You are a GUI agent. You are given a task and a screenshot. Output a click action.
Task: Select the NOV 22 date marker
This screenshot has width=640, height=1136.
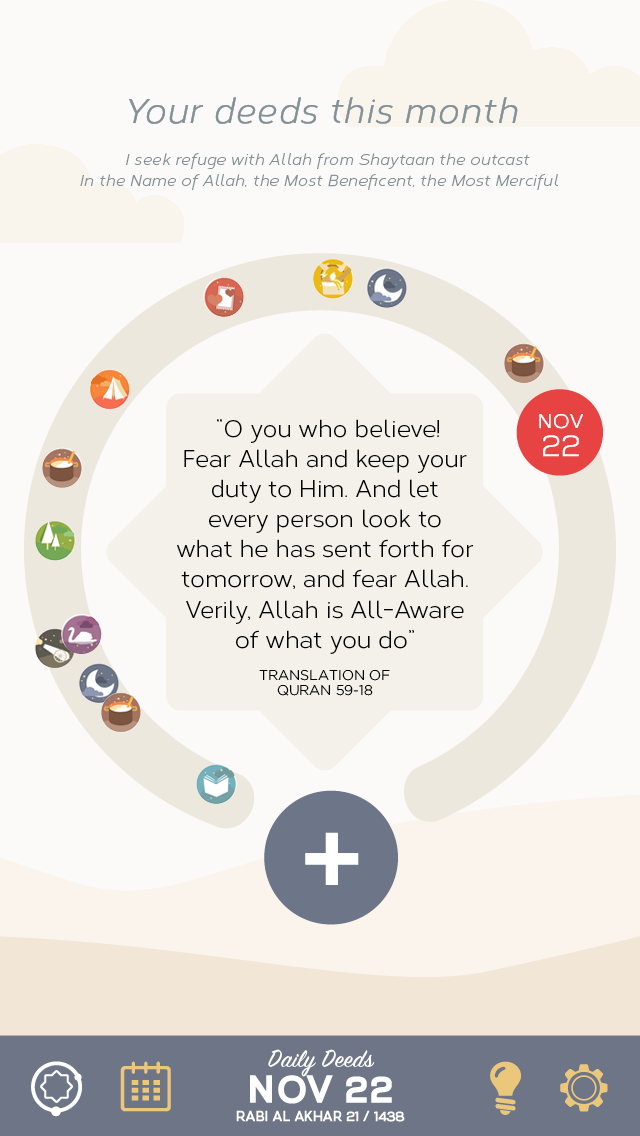tap(559, 432)
